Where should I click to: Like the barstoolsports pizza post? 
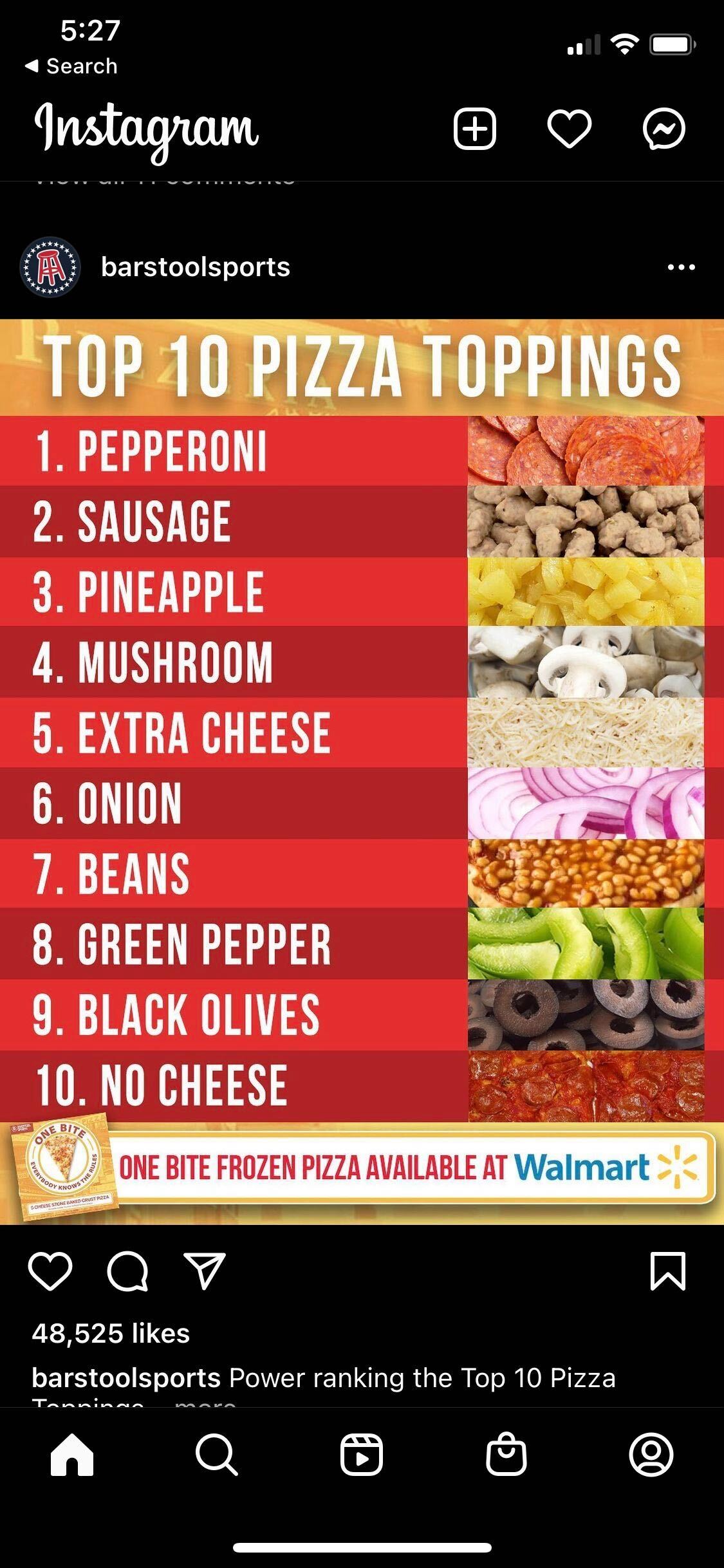[x=50, y=1271]
